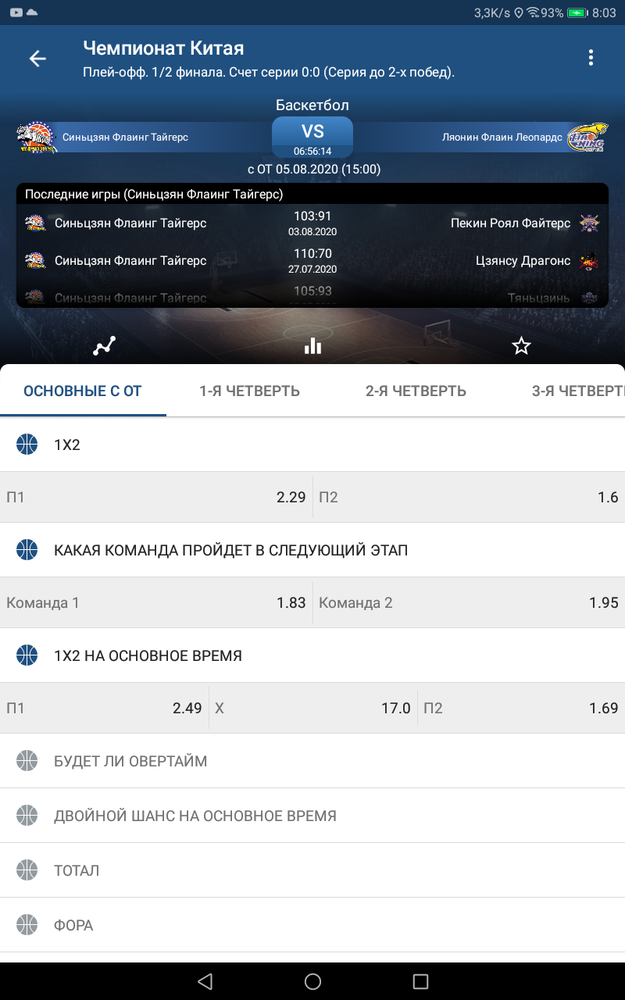The height and width of the screenshot is (1000, 625).
Task: Switch to the 1-Я ЧЕТВЕРТЬ tab
Action: pos(249,391)
